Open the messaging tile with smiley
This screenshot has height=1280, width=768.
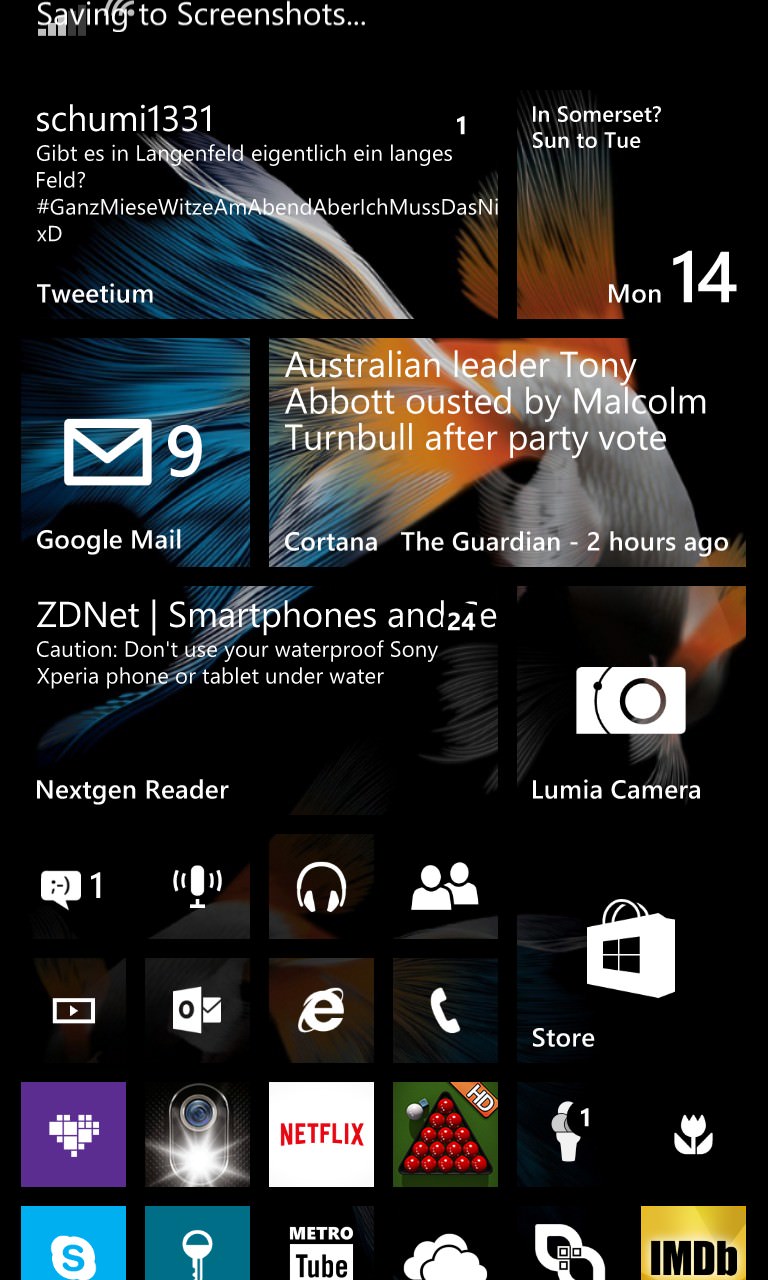tap(73, 886)
